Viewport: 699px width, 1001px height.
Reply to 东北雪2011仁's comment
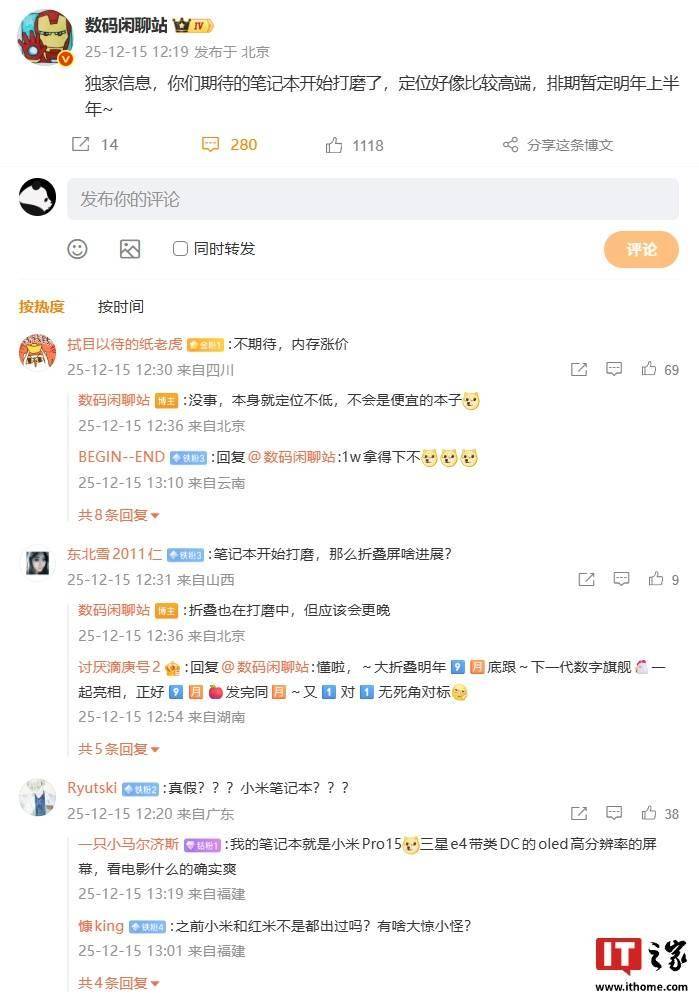click(x=621, y=579)
